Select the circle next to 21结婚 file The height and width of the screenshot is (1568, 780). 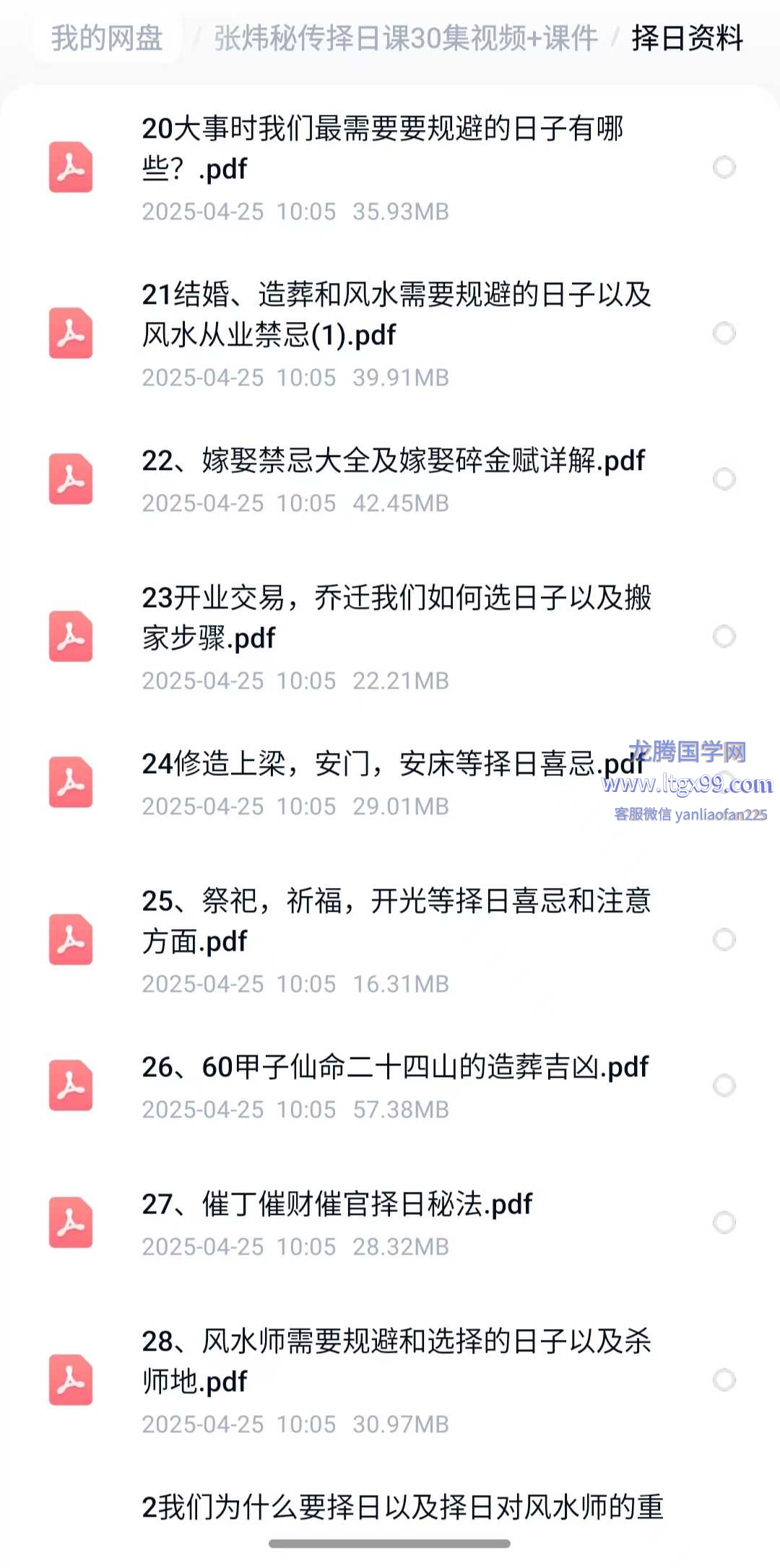click(x=724, y=334)
